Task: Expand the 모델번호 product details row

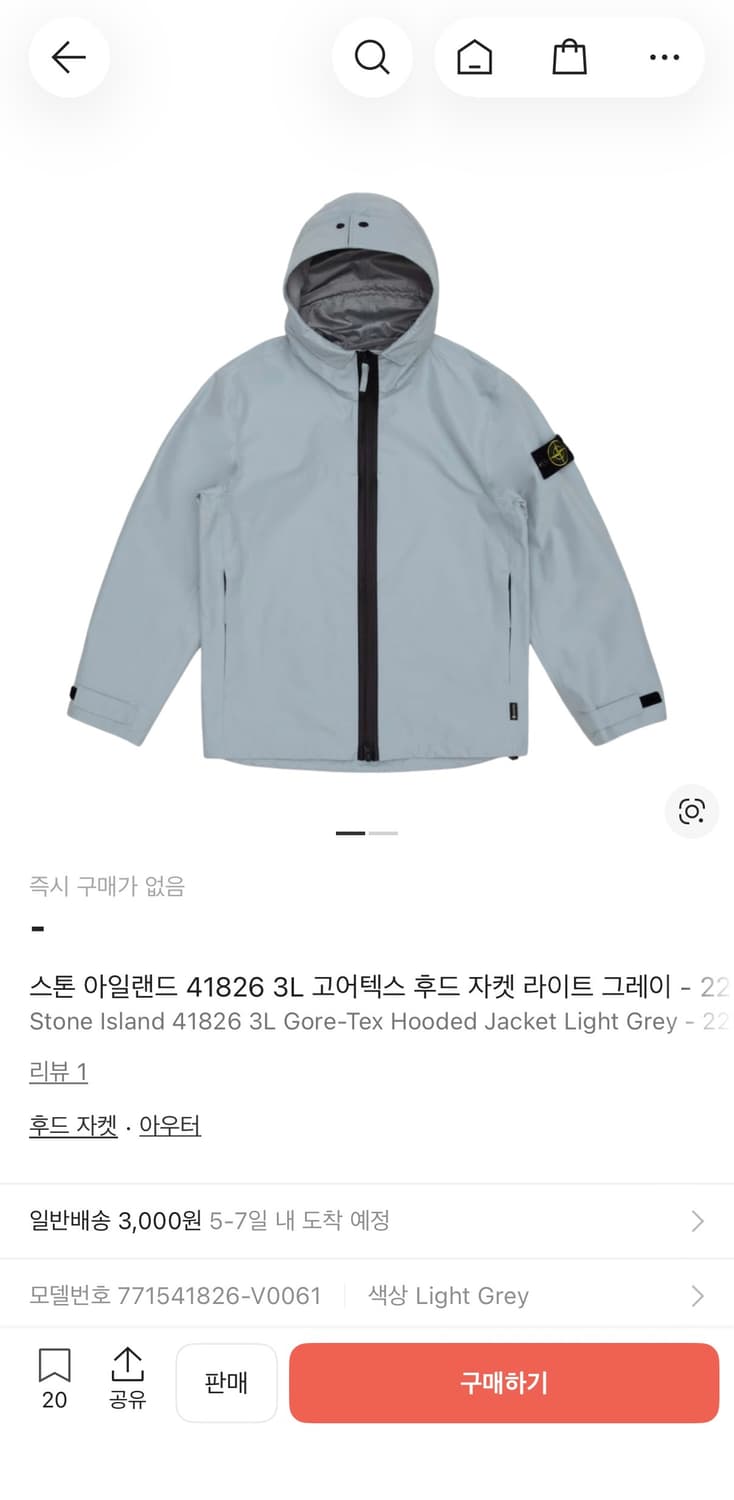Action: (696, 1295)
